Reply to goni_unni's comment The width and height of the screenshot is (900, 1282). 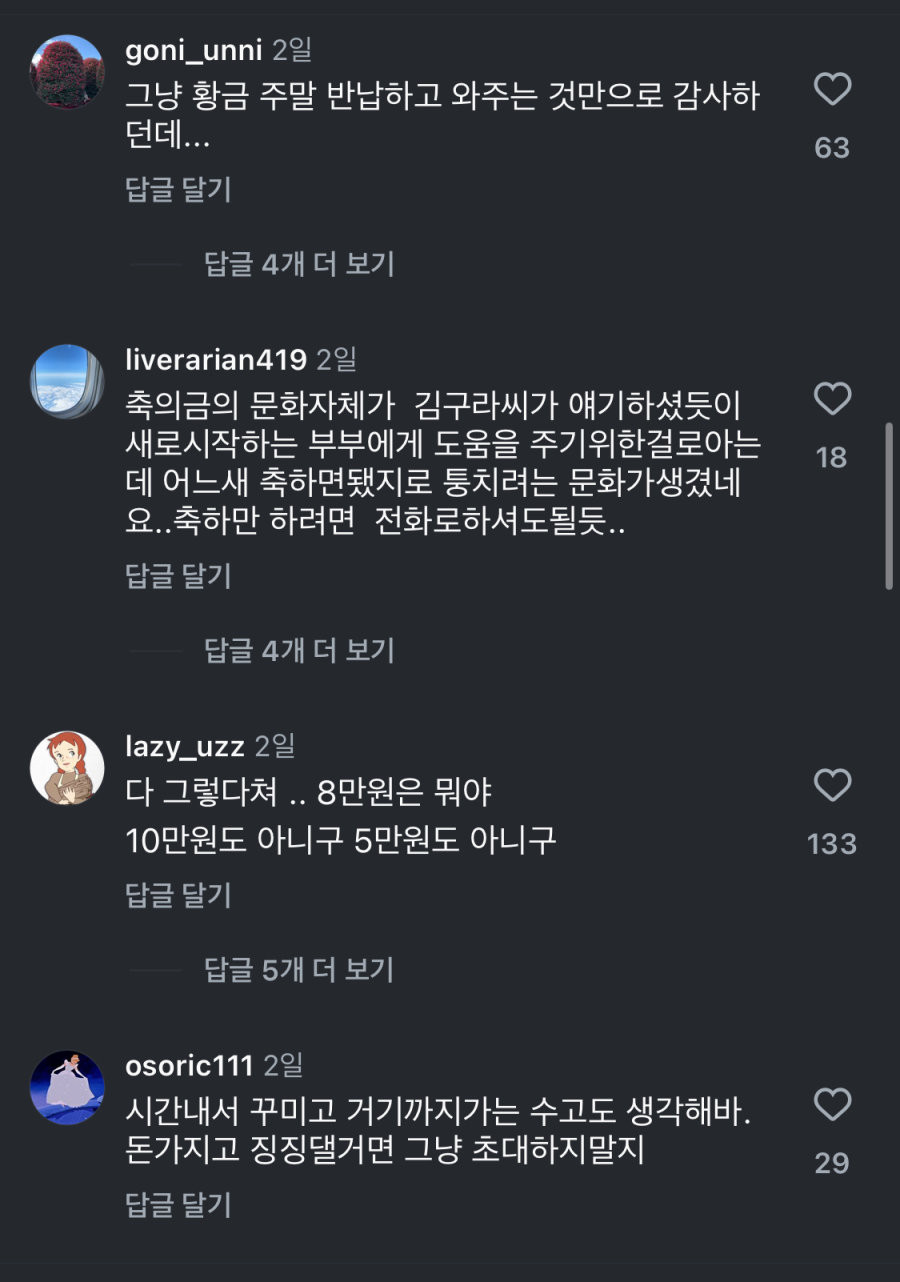178,190
